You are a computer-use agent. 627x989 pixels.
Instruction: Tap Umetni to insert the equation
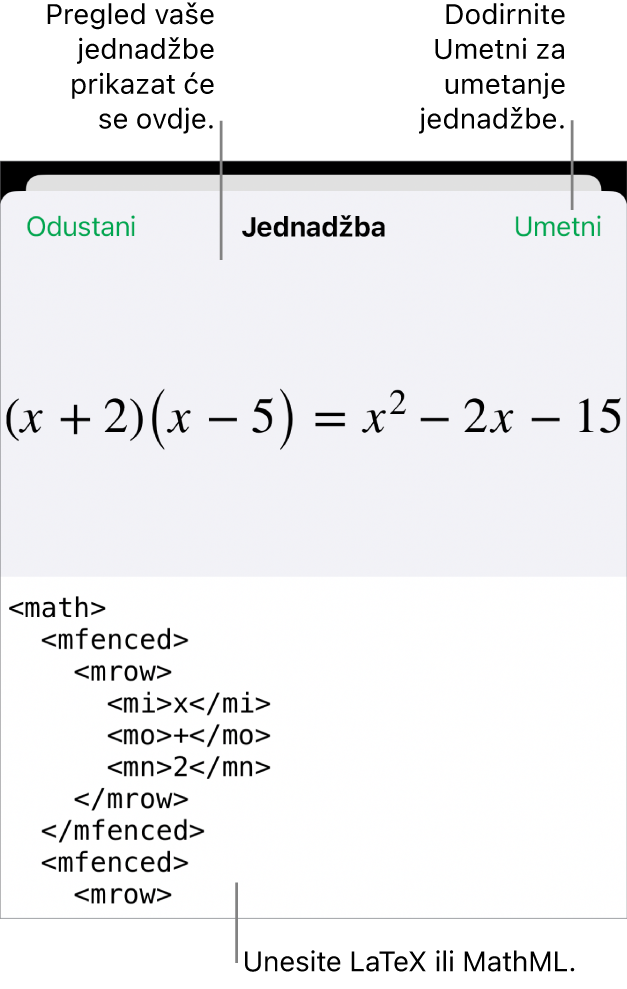(x=557, y=227)
